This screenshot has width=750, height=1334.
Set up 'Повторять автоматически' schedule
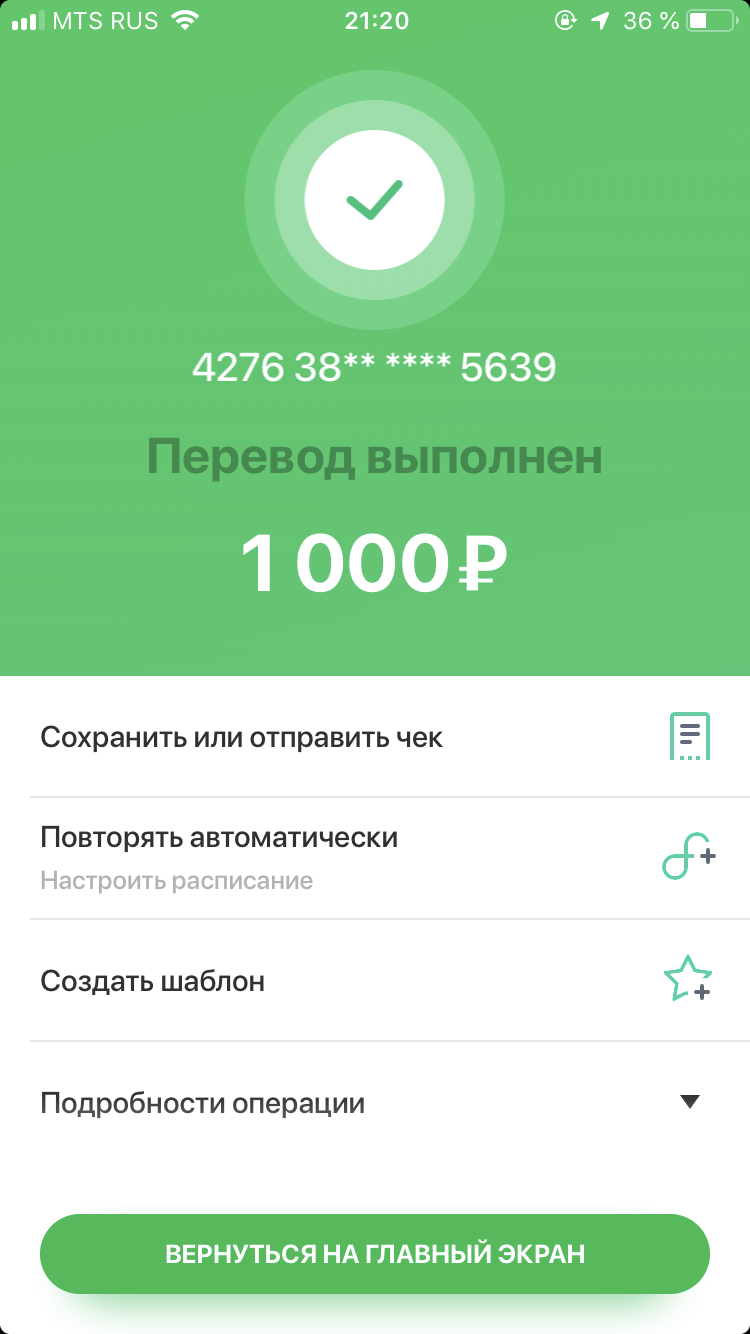(x=375, y=858)
